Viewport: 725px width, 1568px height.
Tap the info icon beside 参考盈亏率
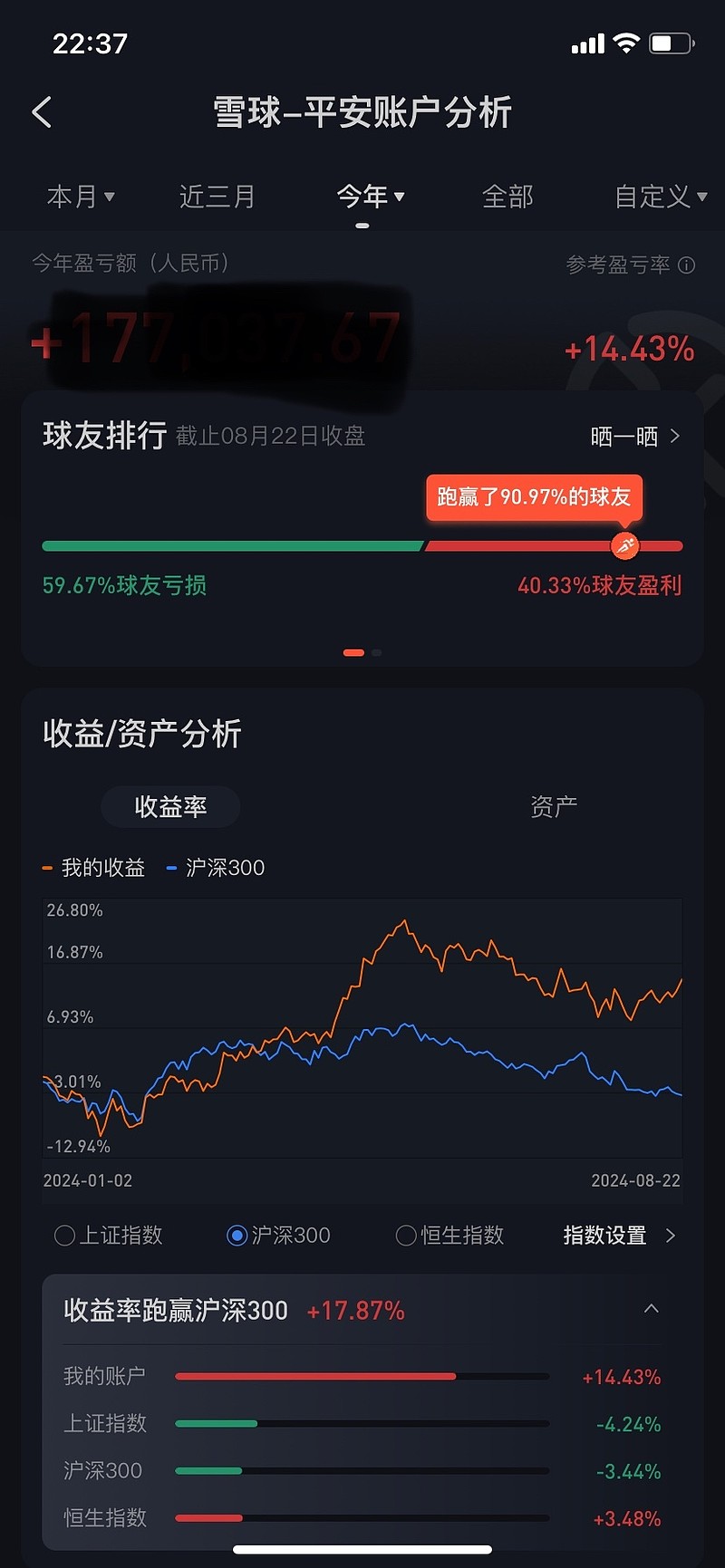click(x=687, y=265)
